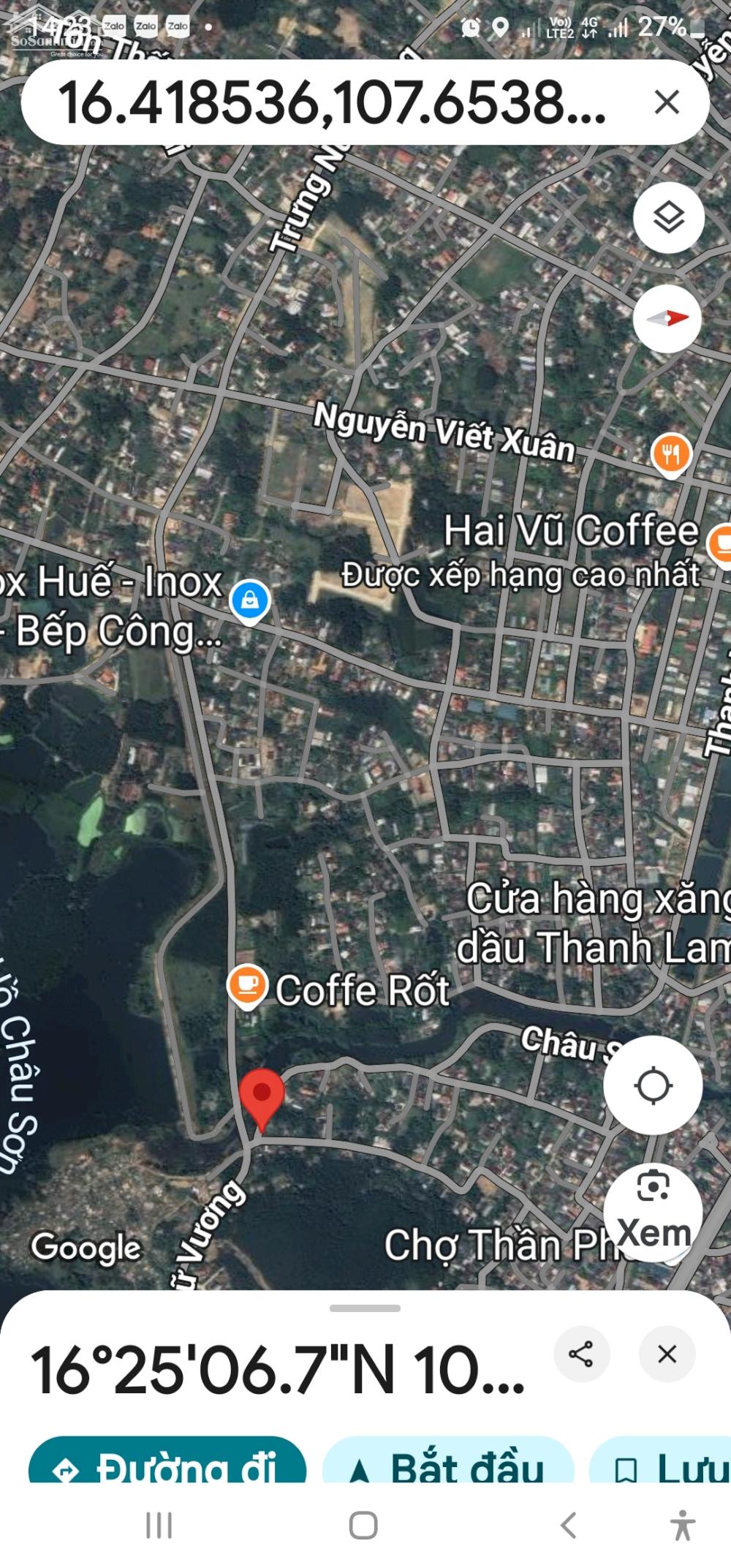
Task: Open the Hai Vũ Coffee place label
Action: click(x=572, y=530)
